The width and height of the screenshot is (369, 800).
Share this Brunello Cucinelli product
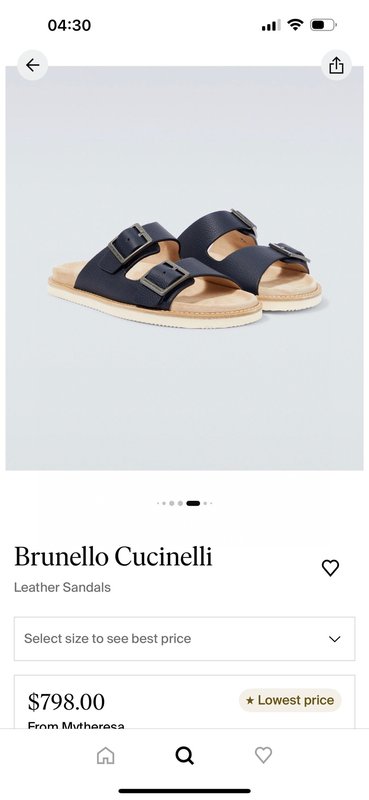[336, 65]
